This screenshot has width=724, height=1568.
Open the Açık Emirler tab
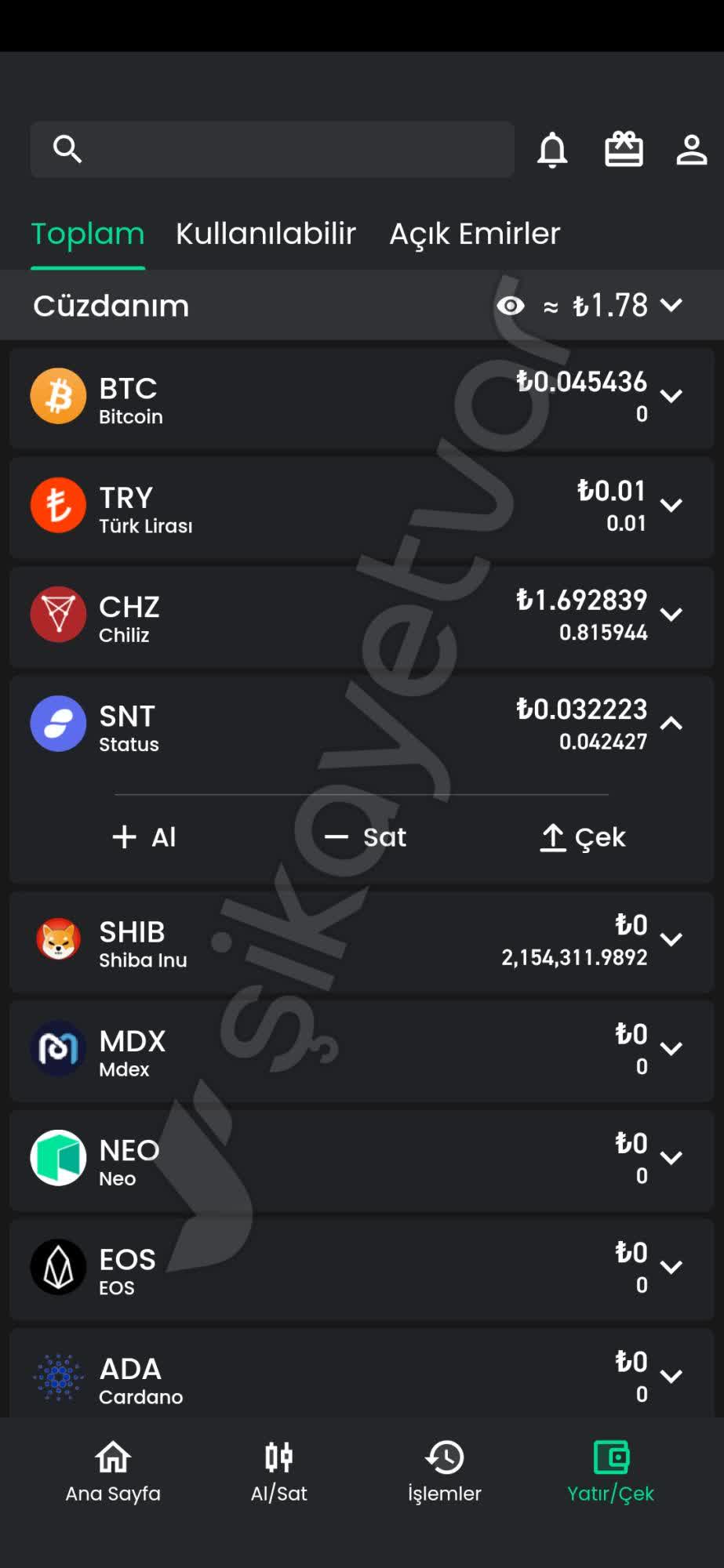[475, 233]
